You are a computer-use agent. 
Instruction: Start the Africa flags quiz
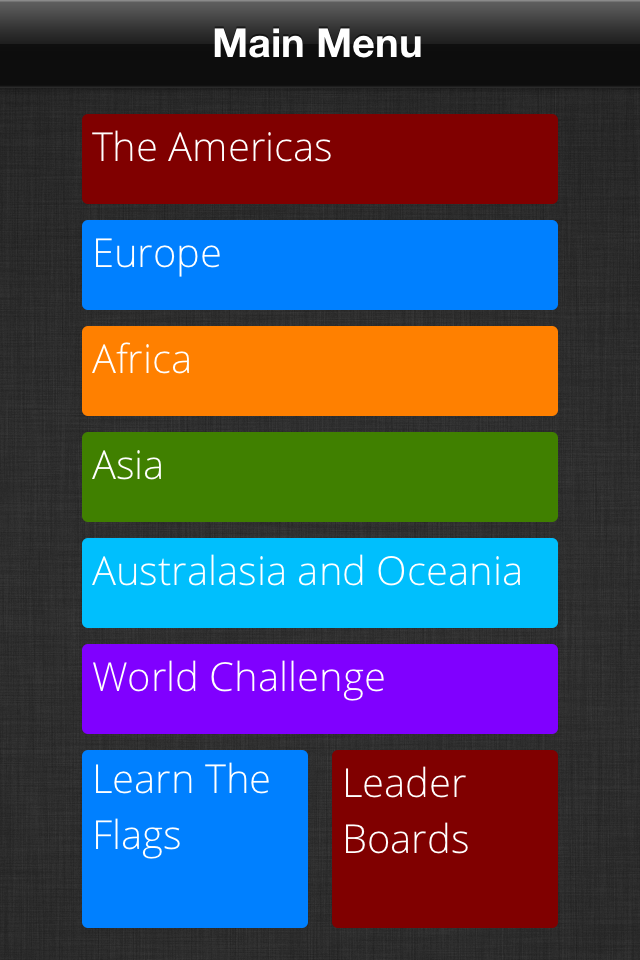coord(320,371)
